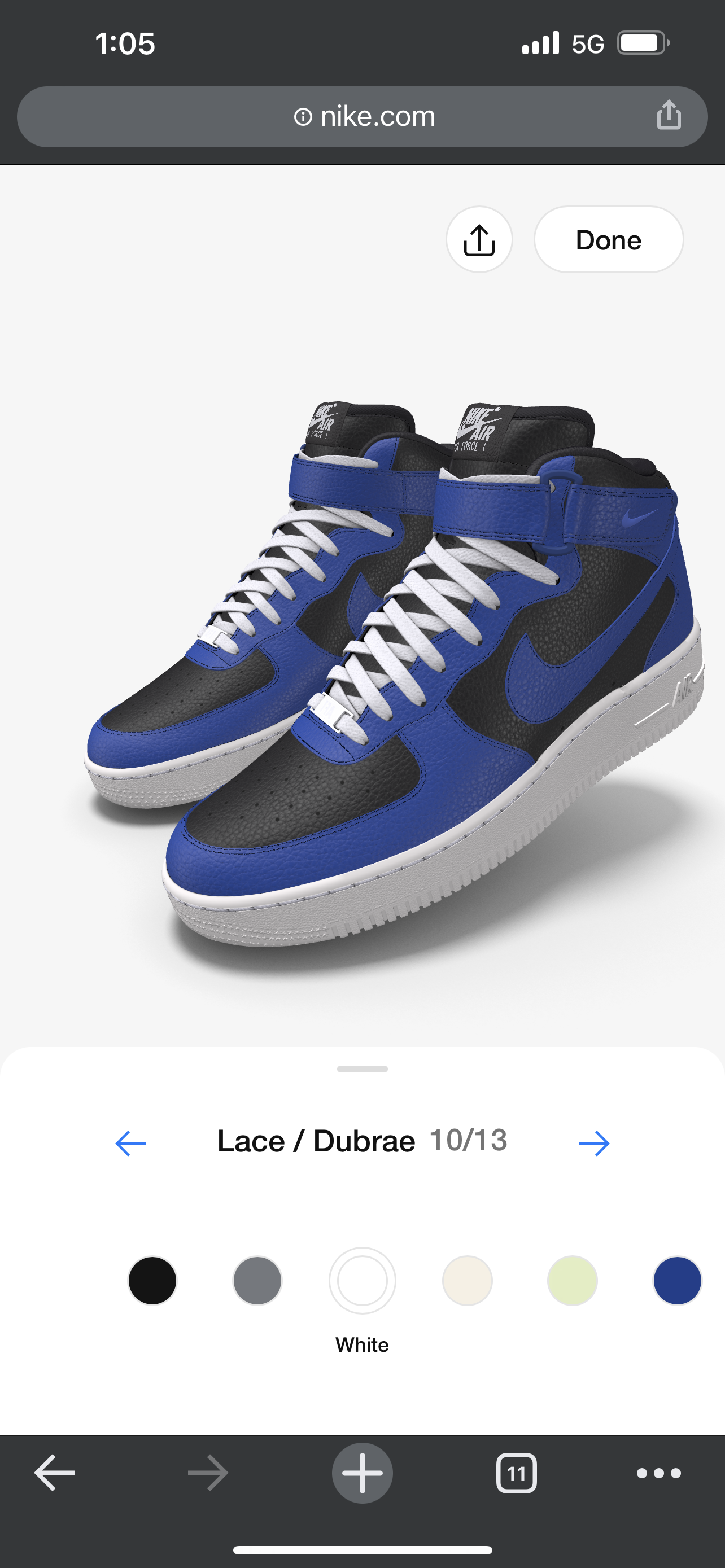Screen dimensions: 725x1568
Task: Tap the sheet drag handle
Action: (x=362, y=1069)
